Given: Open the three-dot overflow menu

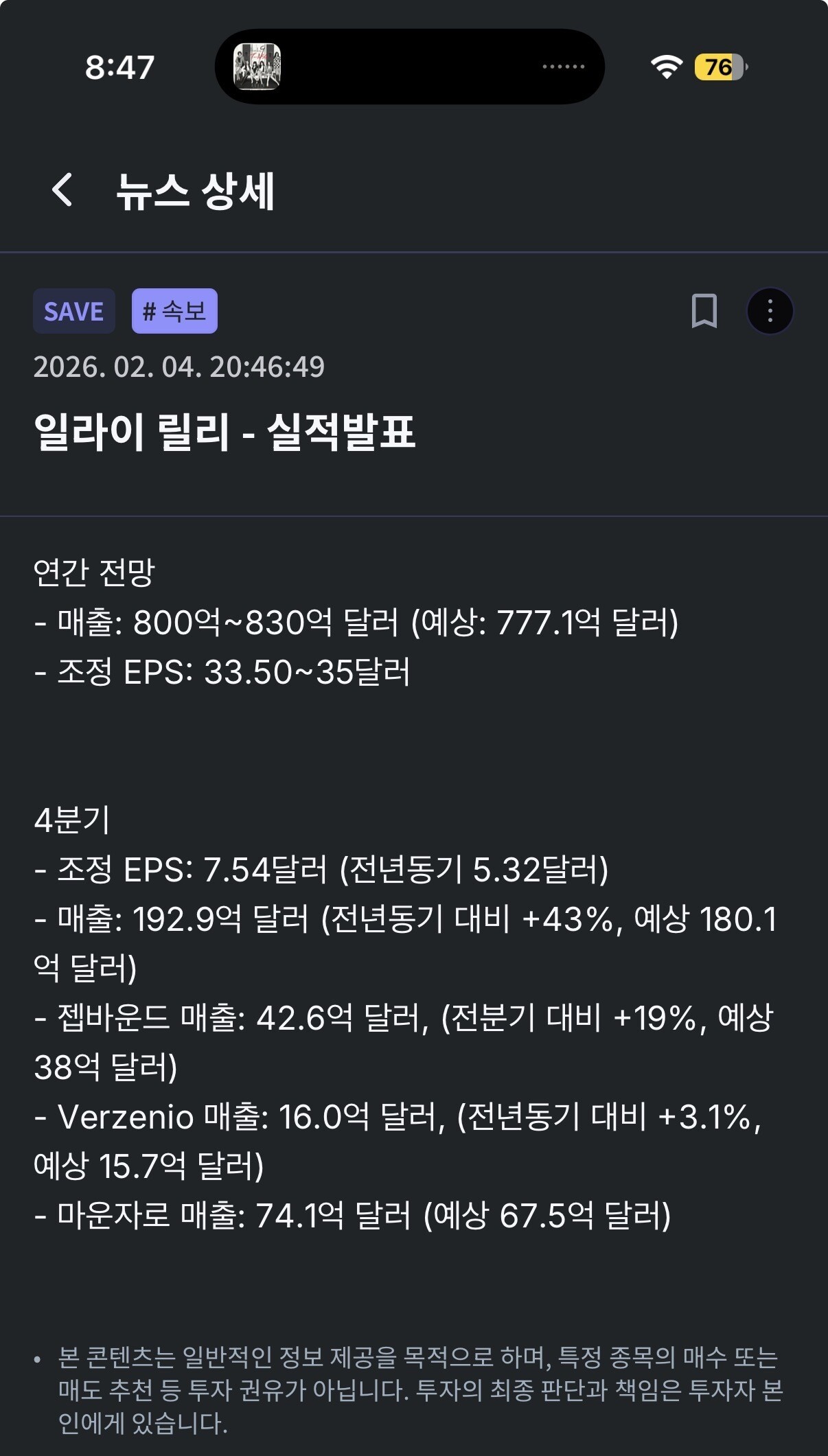Looking at the screenshot, I should point(770,311).
